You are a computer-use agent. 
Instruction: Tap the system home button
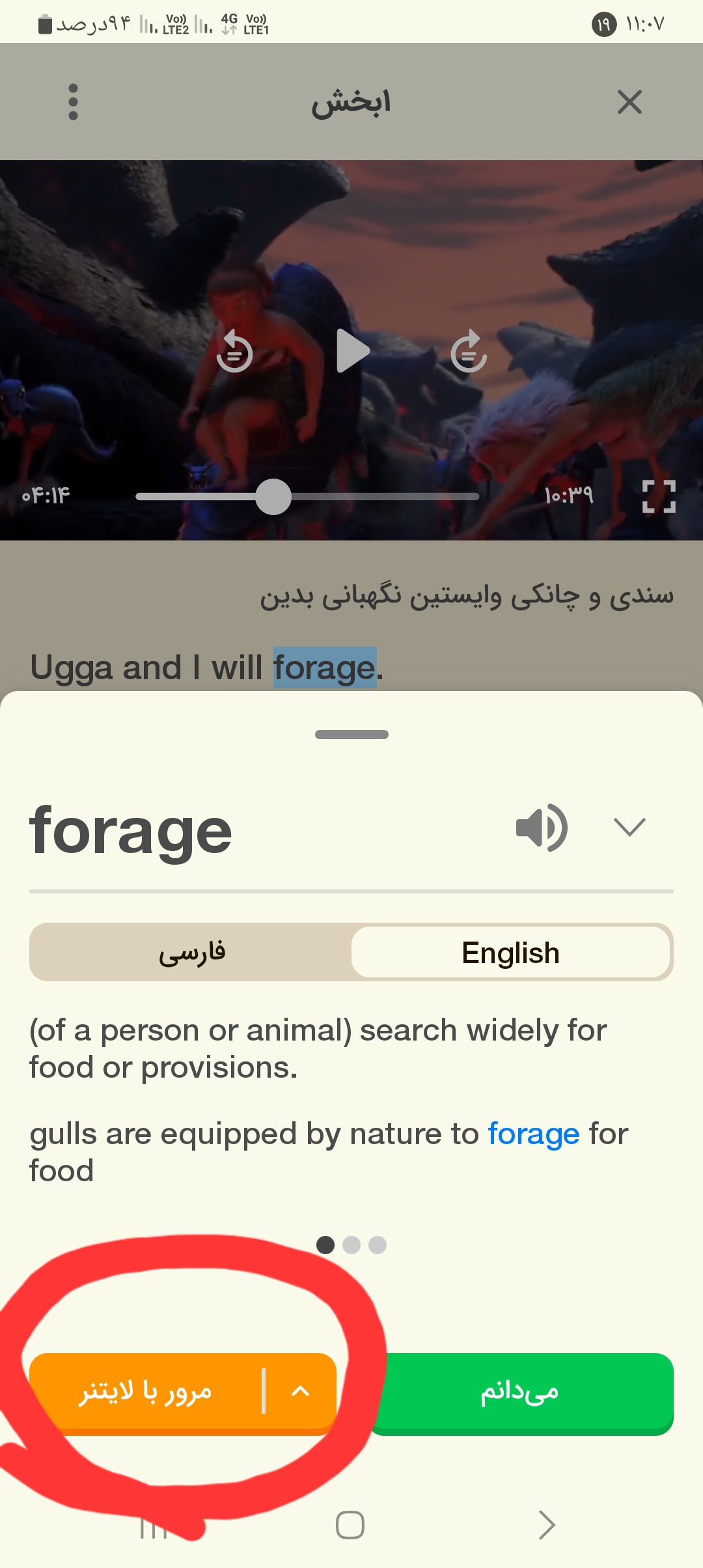click(x=350, y=1525)
